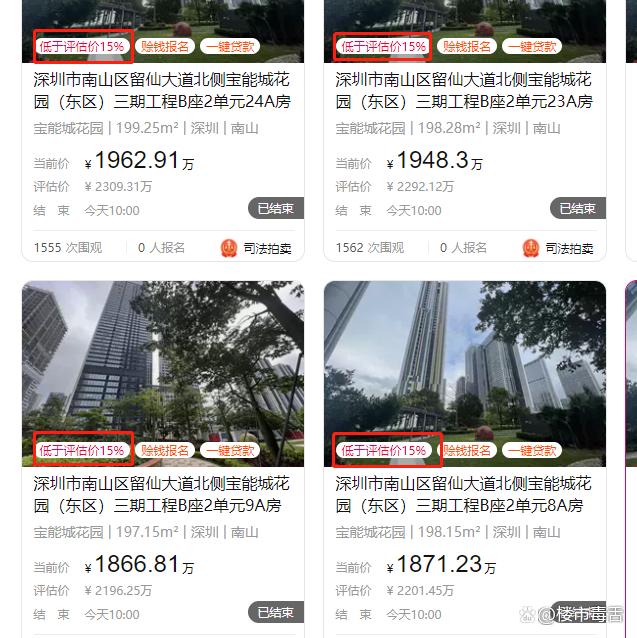Tap 一键贷款 on the 9A房 card
The image size is (637, 638).
229,451
